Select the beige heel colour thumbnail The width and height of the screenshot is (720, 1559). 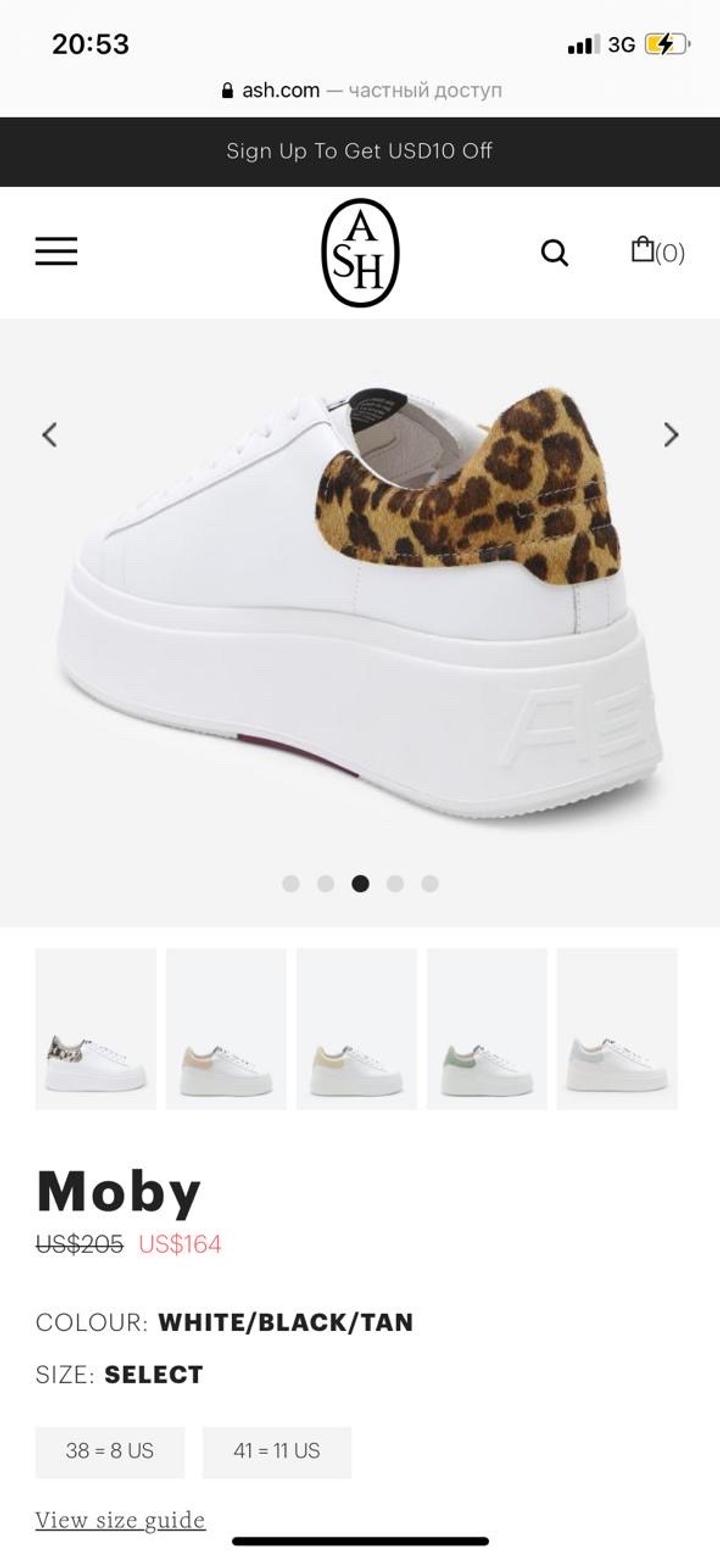[356, 1029]
